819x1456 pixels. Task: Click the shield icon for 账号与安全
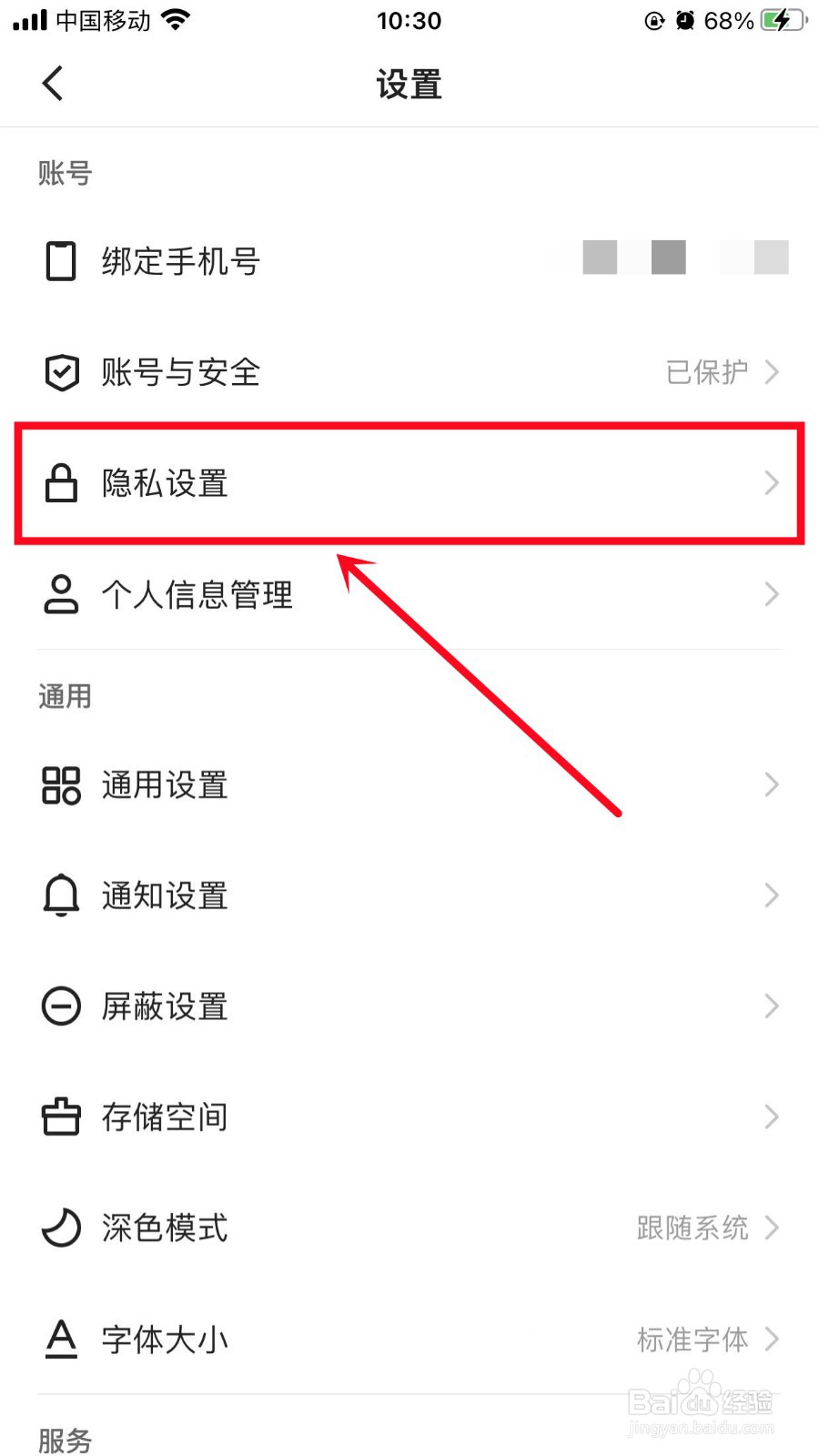60,372
